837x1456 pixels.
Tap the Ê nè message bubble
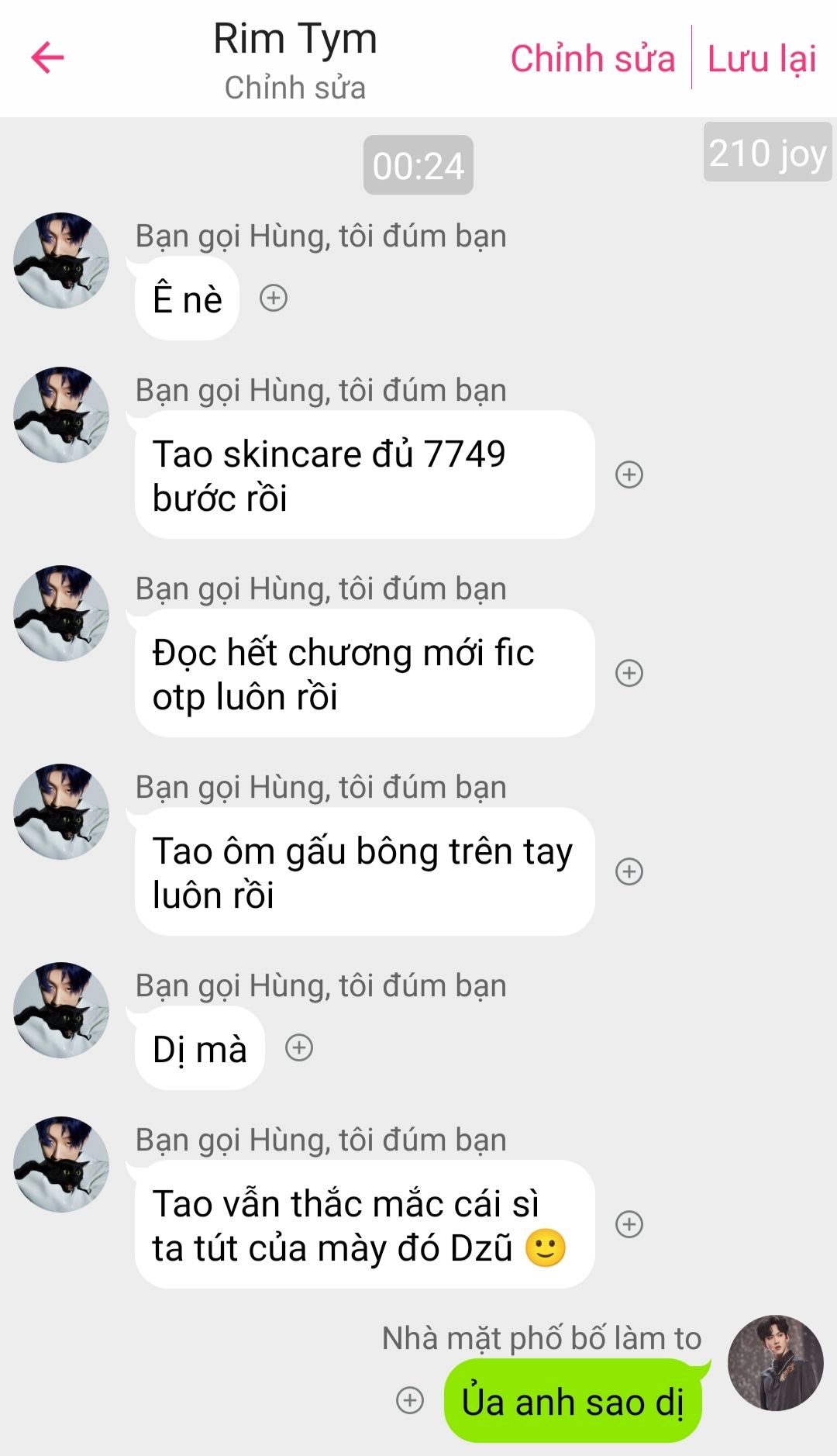pyautogui.click(x=187, y=298)
